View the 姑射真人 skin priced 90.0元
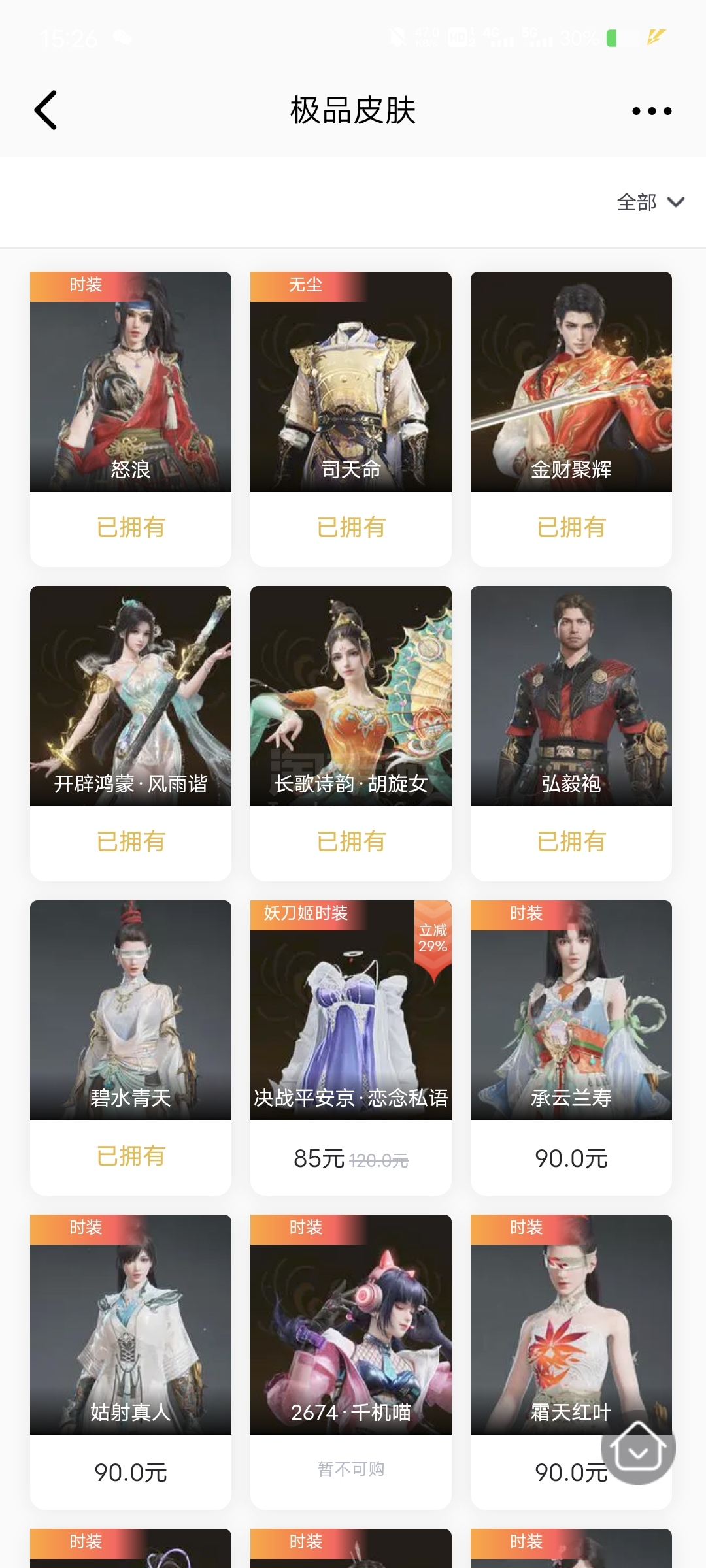Image resolution: width=706 pixels, height=1568 pixels. click(x=131, y=1362)
